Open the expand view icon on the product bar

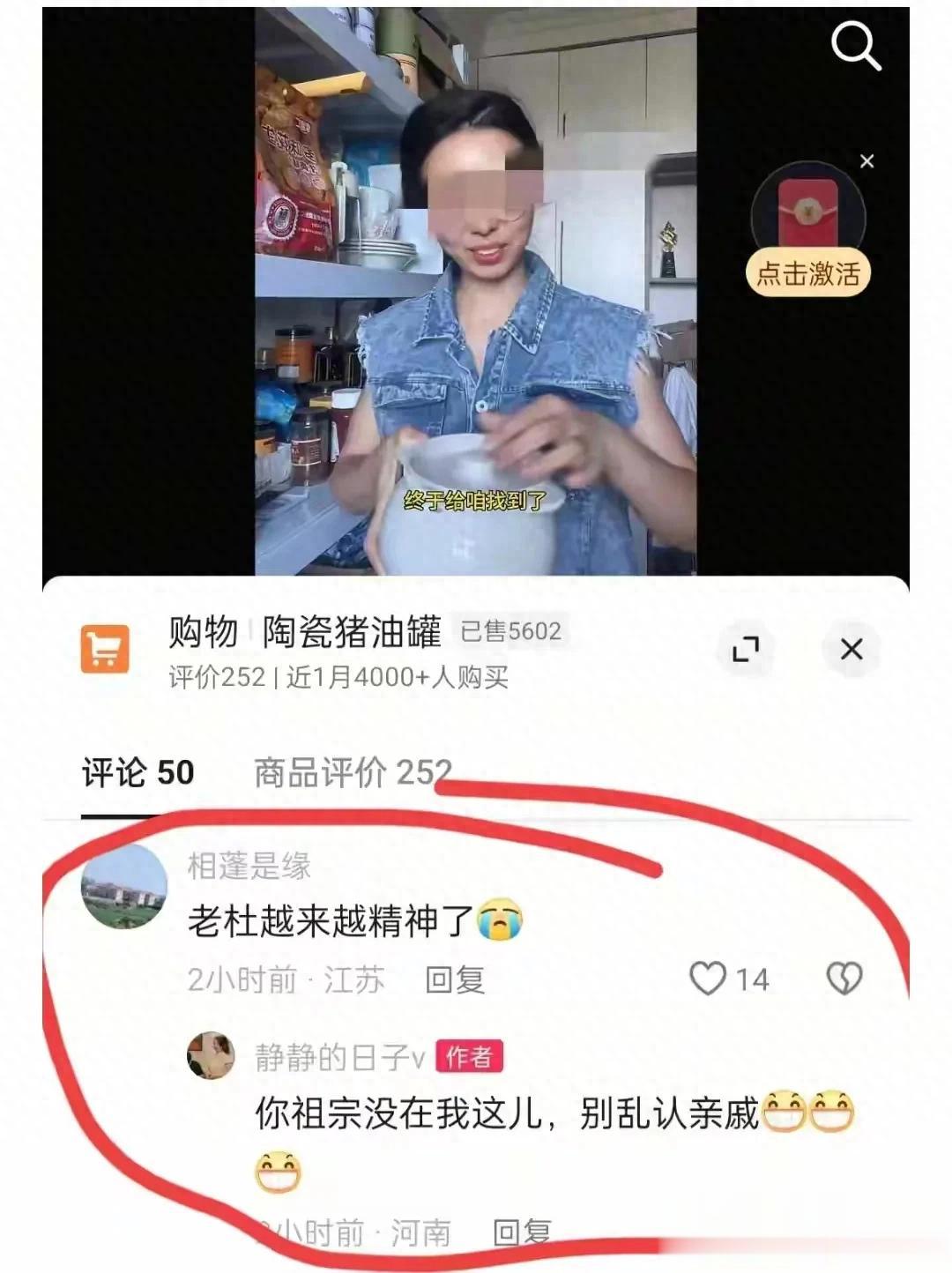coord(745,648)
